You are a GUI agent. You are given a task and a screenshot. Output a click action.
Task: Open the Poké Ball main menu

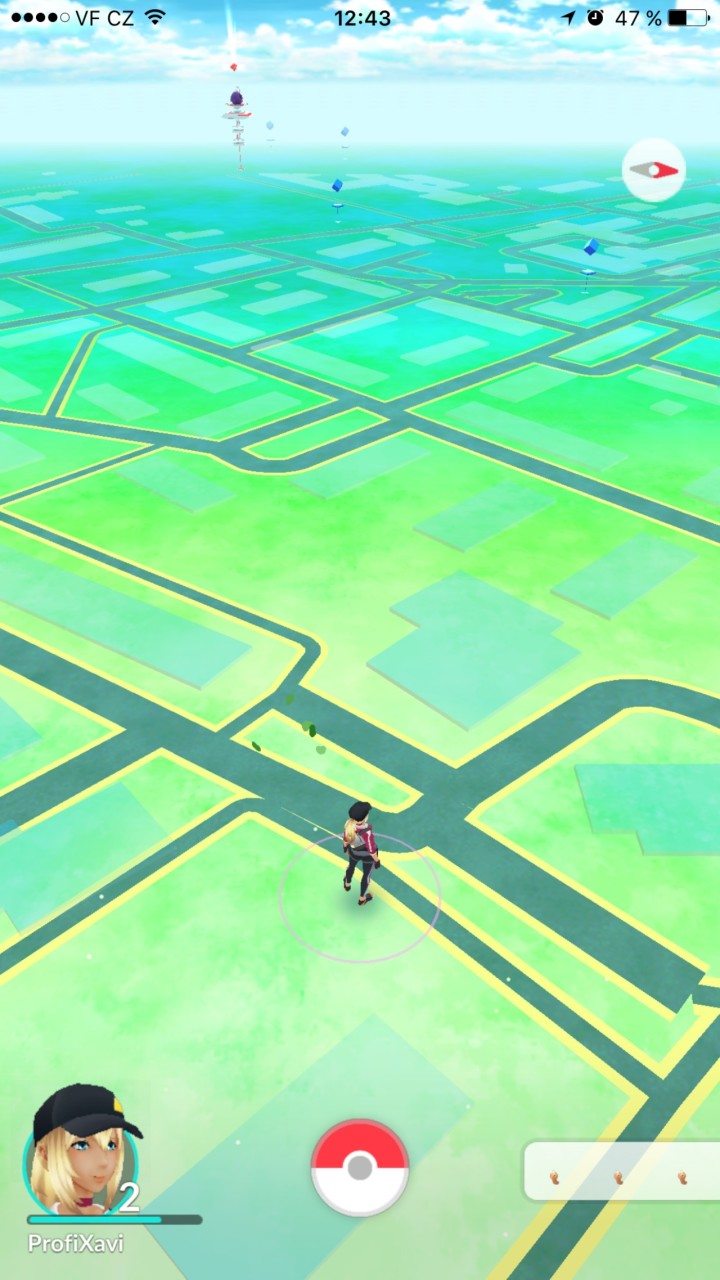click(x=360, y=1166)
